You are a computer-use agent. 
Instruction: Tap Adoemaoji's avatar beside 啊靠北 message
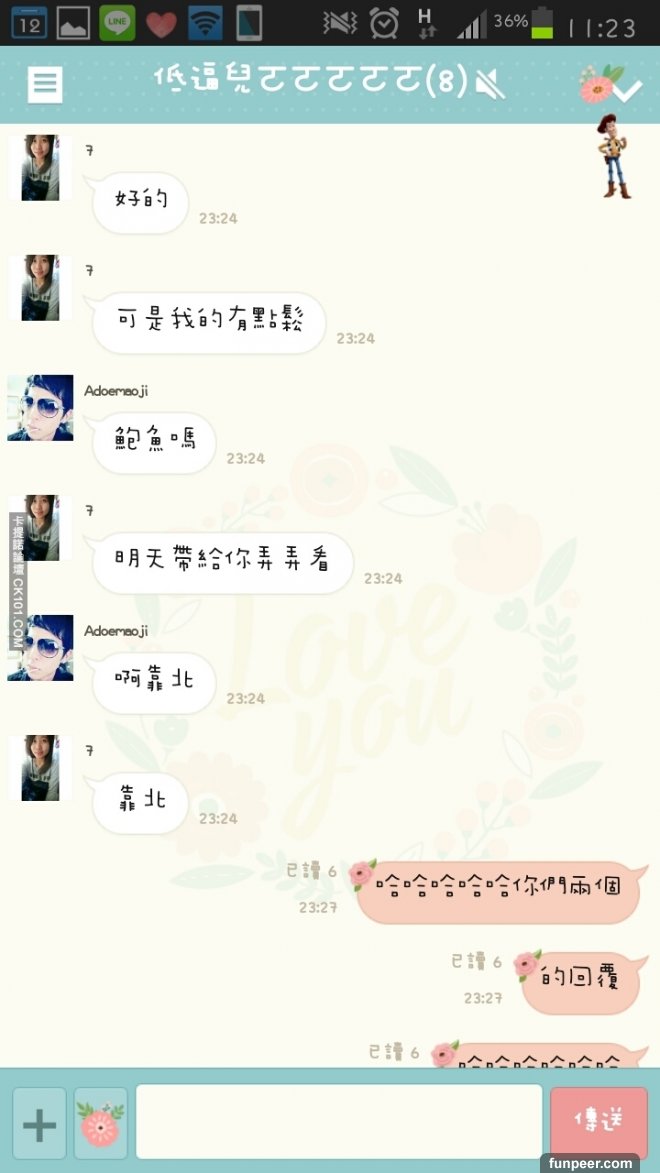(41, 648)
